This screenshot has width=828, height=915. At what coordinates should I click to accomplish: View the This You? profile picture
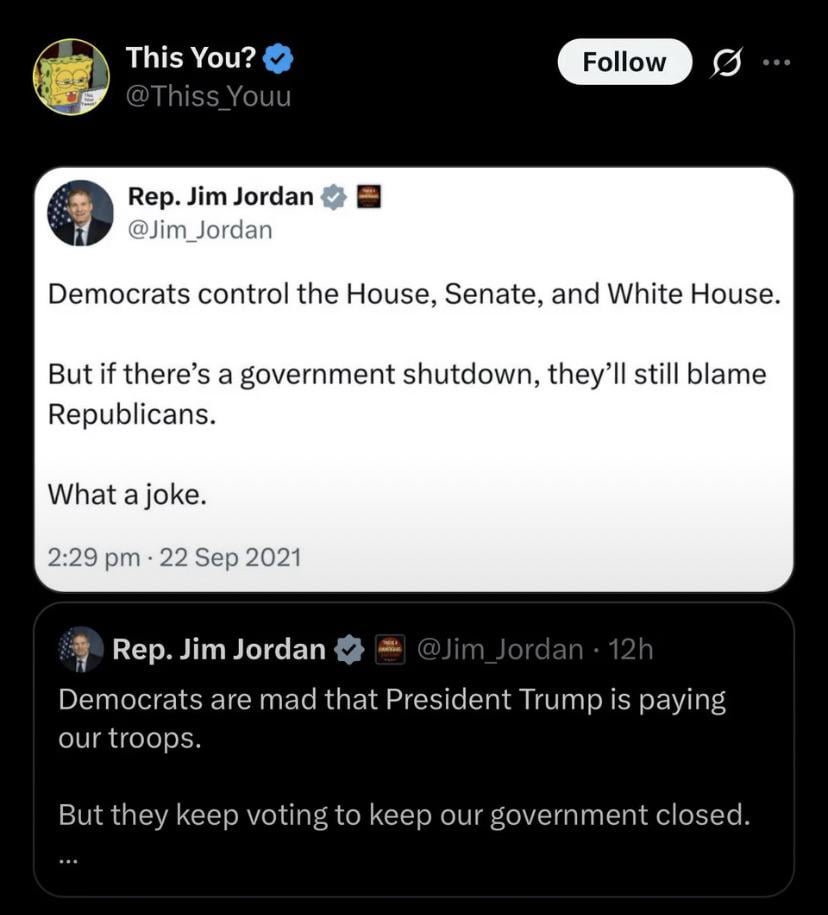71,76
